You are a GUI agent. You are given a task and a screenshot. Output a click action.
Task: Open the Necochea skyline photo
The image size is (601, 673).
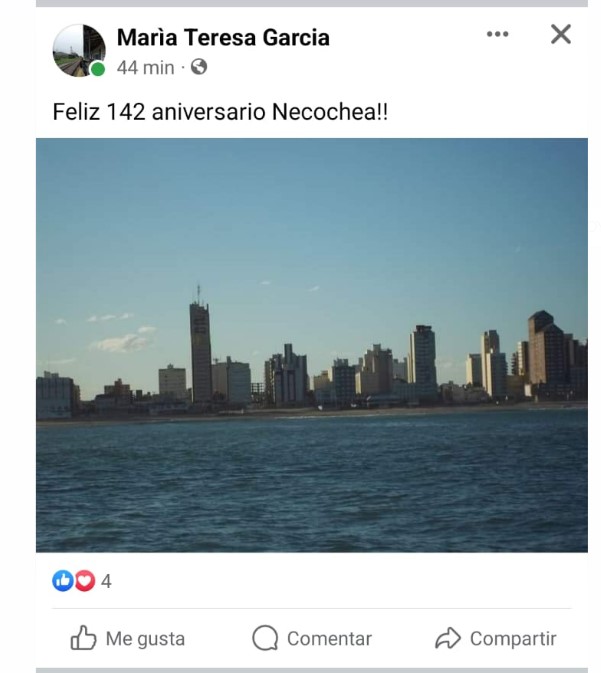(x=311, y=345)
